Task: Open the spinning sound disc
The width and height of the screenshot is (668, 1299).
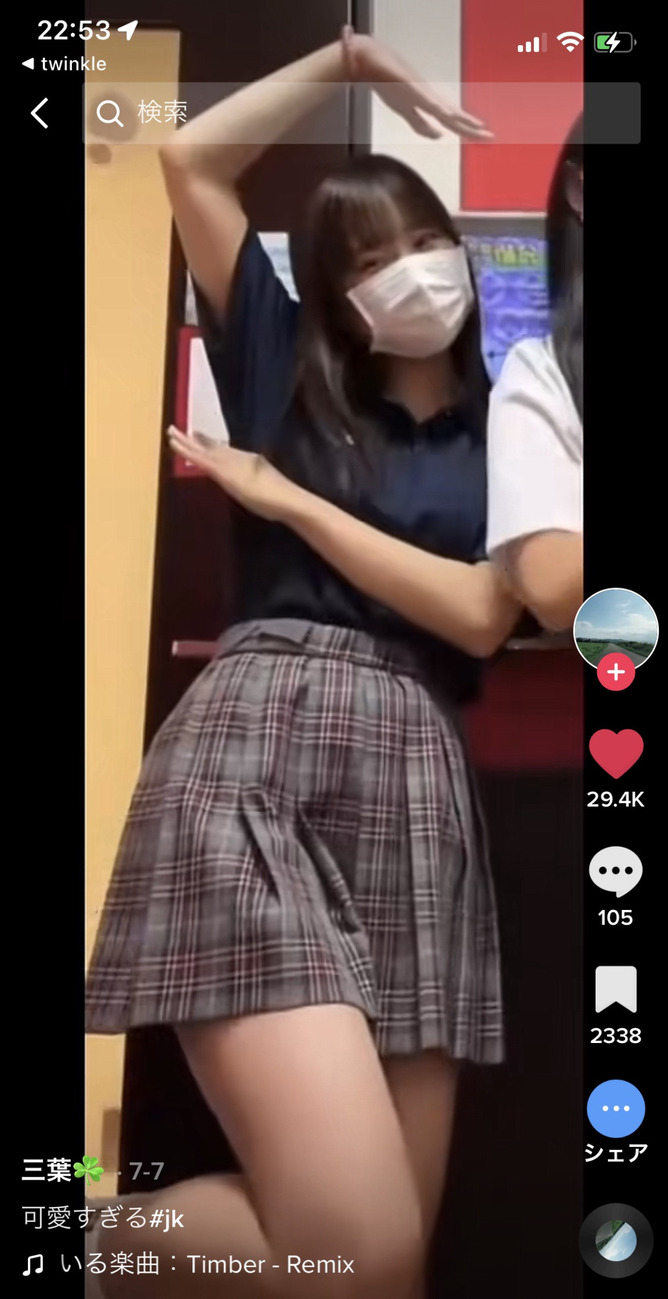Action: tap(616, 1240)
